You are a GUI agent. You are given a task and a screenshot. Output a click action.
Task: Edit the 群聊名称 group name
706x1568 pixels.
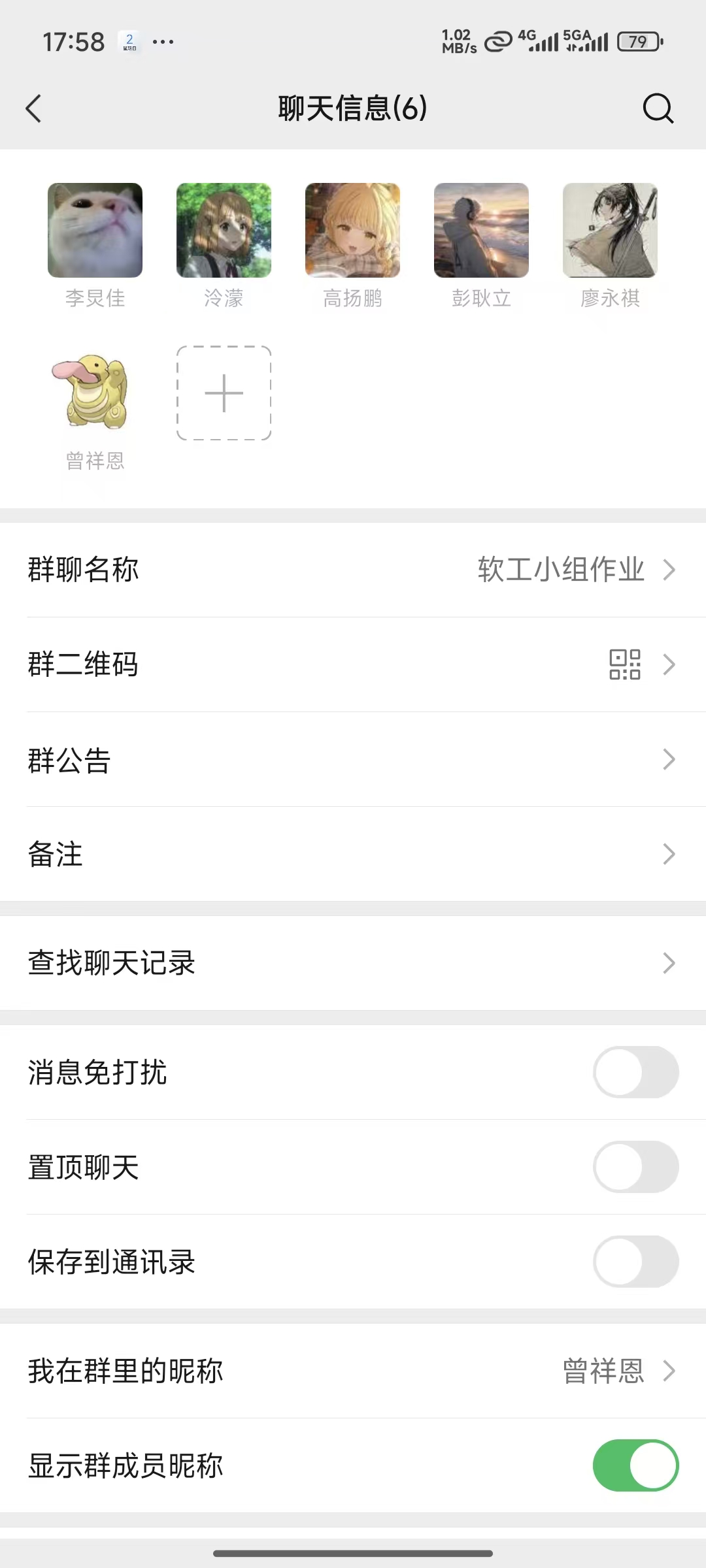click(353, 570)
